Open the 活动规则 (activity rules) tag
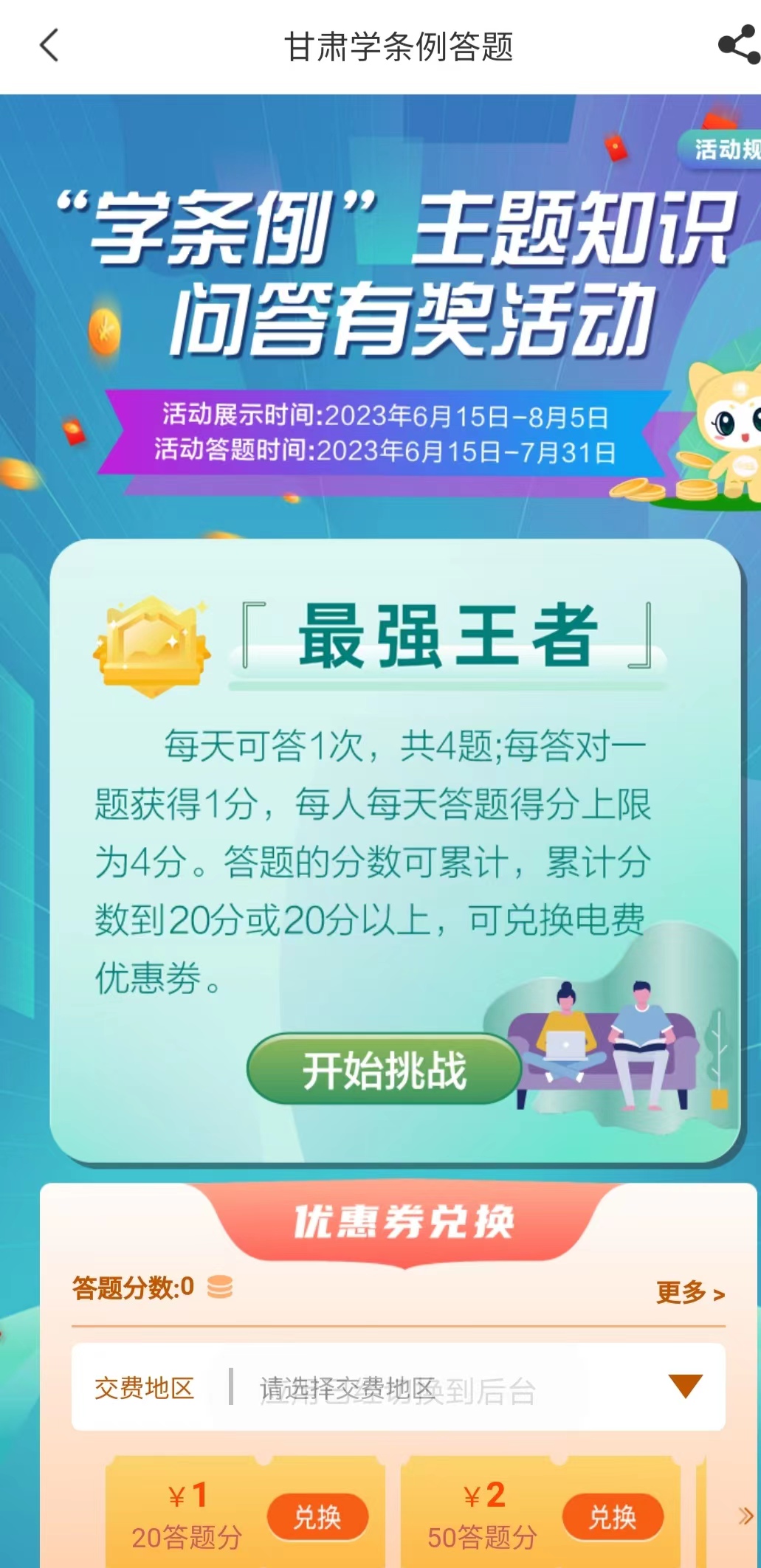The width and height of the screenshot is (761, 1568). [x=725, y=150]
